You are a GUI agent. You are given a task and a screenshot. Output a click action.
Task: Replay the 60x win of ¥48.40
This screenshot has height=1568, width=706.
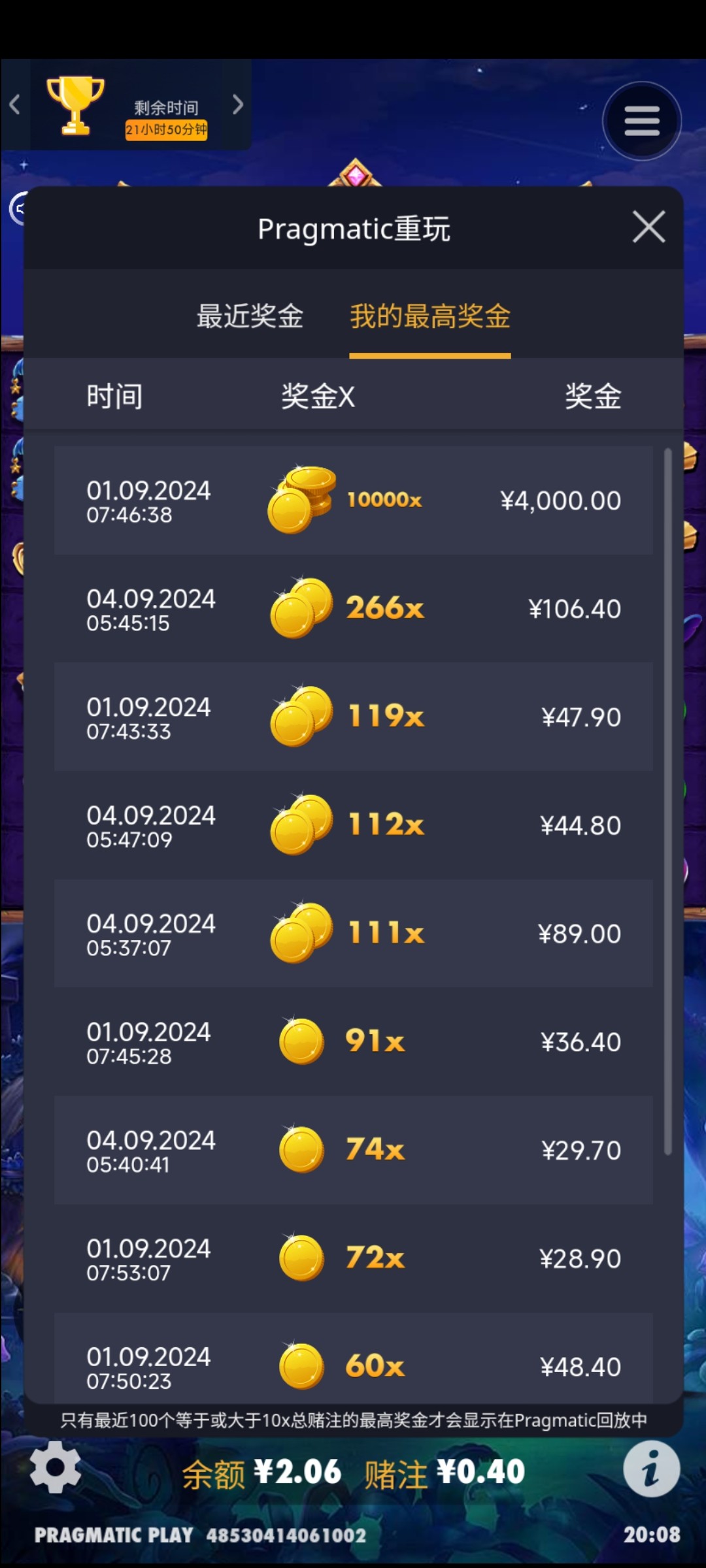click(353, 1364)
